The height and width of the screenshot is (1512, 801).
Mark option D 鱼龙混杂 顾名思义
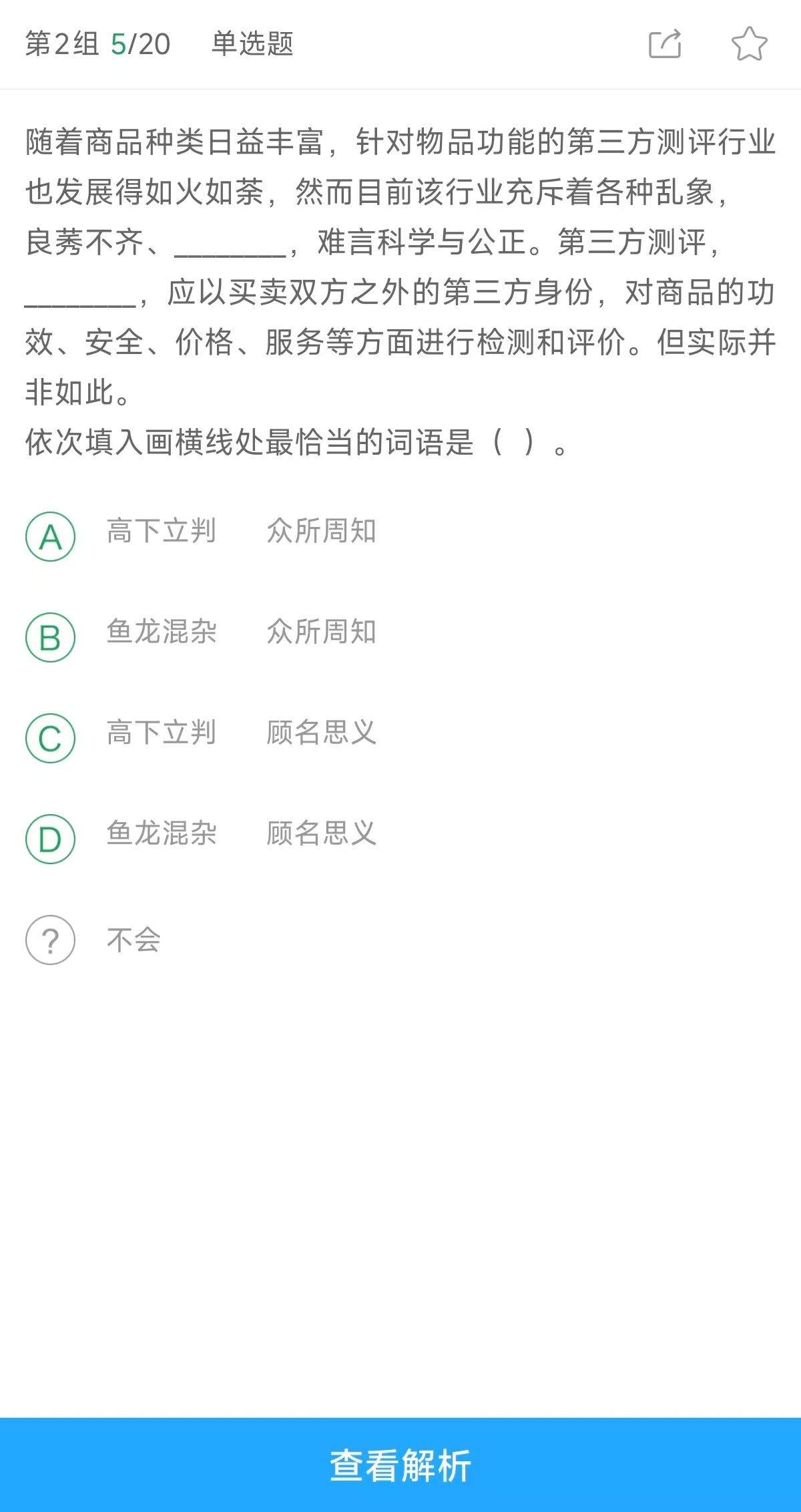point(51,839)
